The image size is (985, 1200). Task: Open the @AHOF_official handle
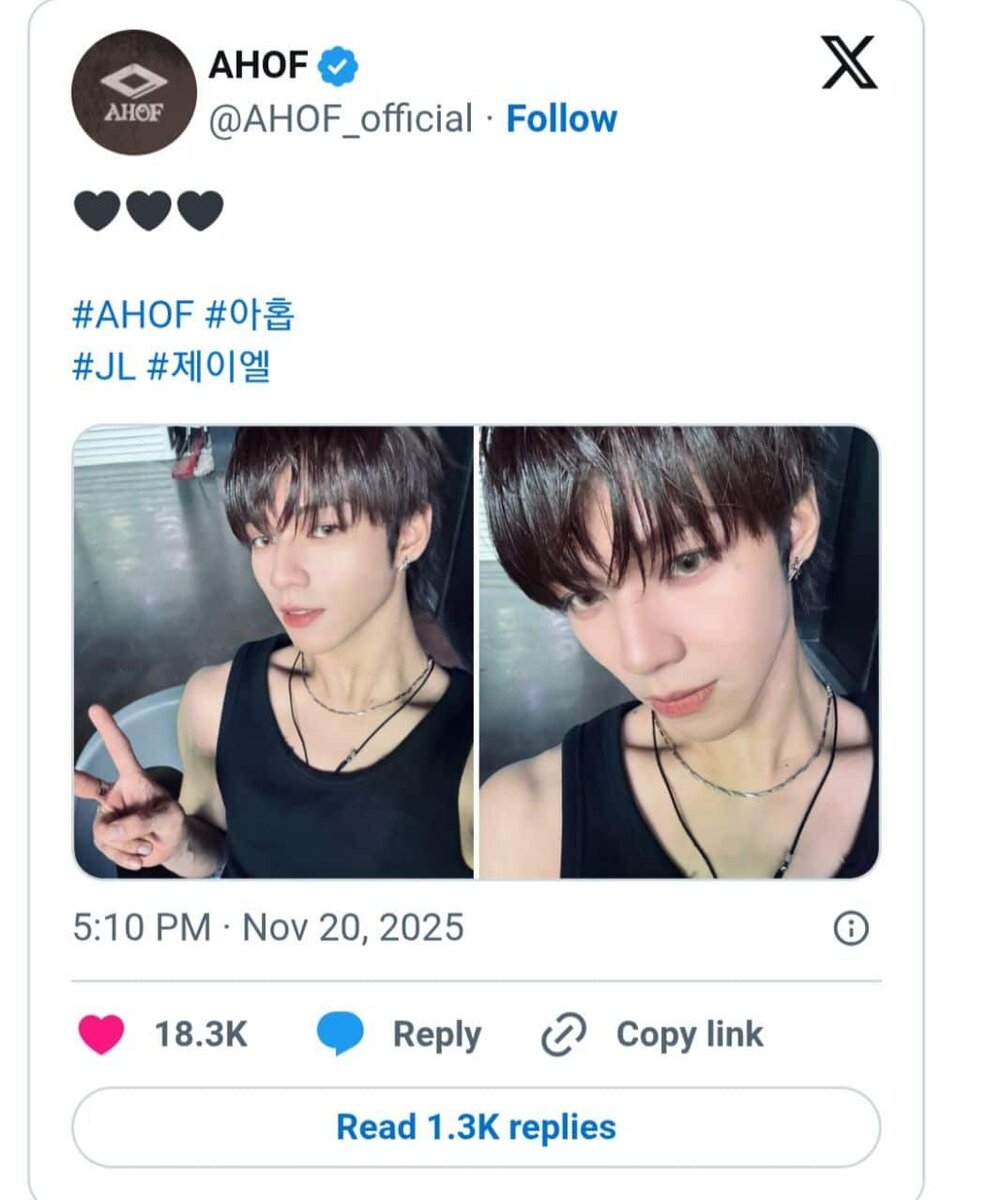pos(340,119)
